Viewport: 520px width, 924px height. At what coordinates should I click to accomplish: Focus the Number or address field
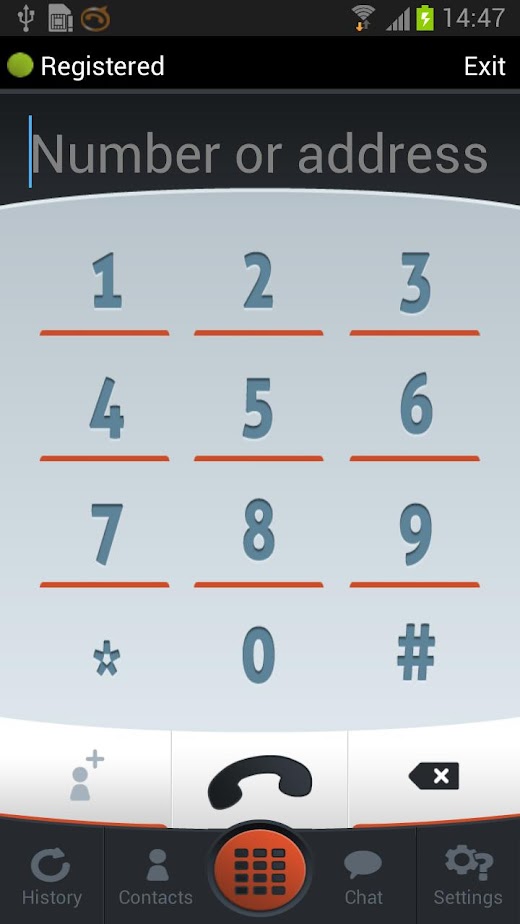pos(260,153)
